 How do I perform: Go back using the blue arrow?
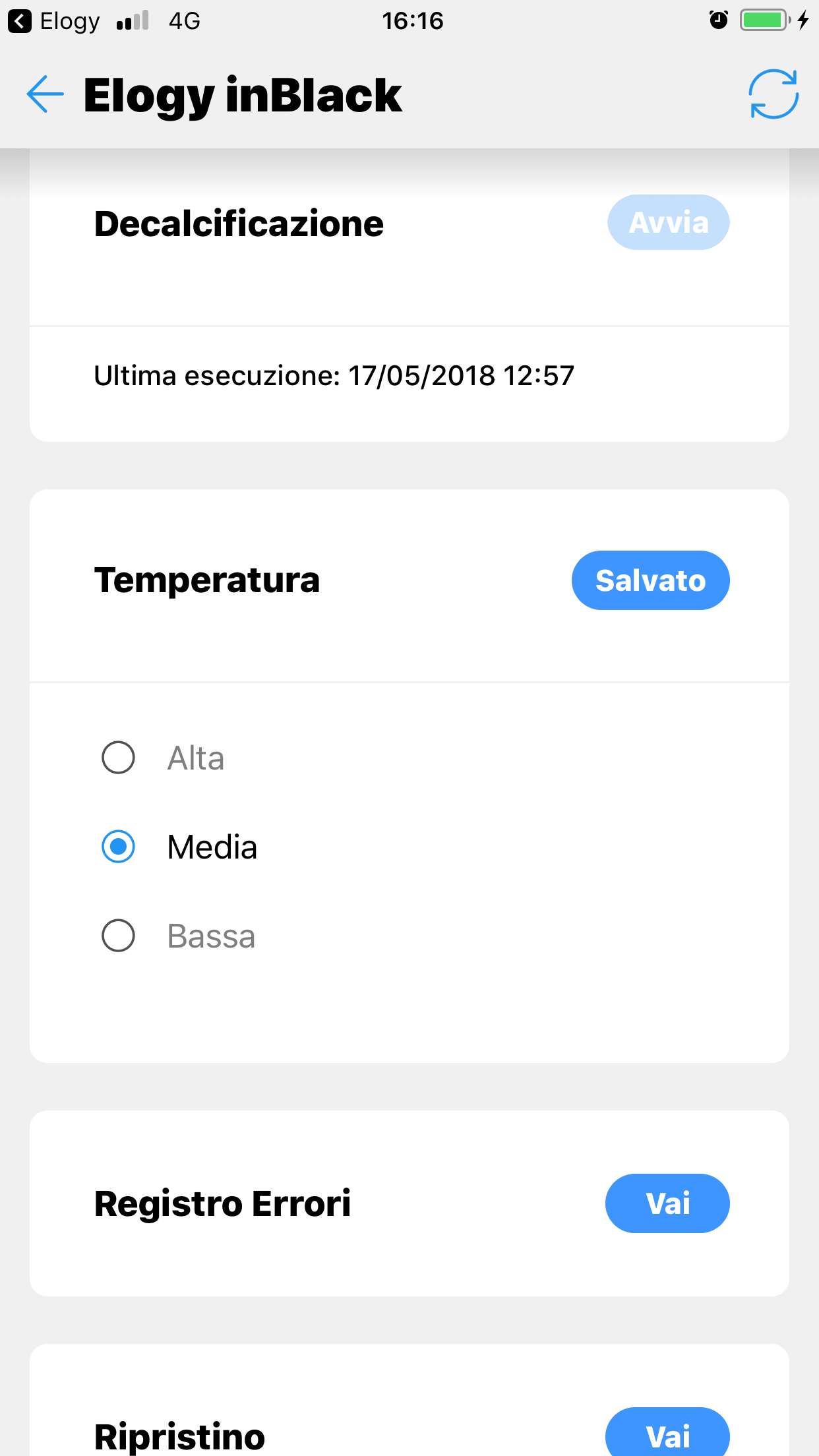45,94
